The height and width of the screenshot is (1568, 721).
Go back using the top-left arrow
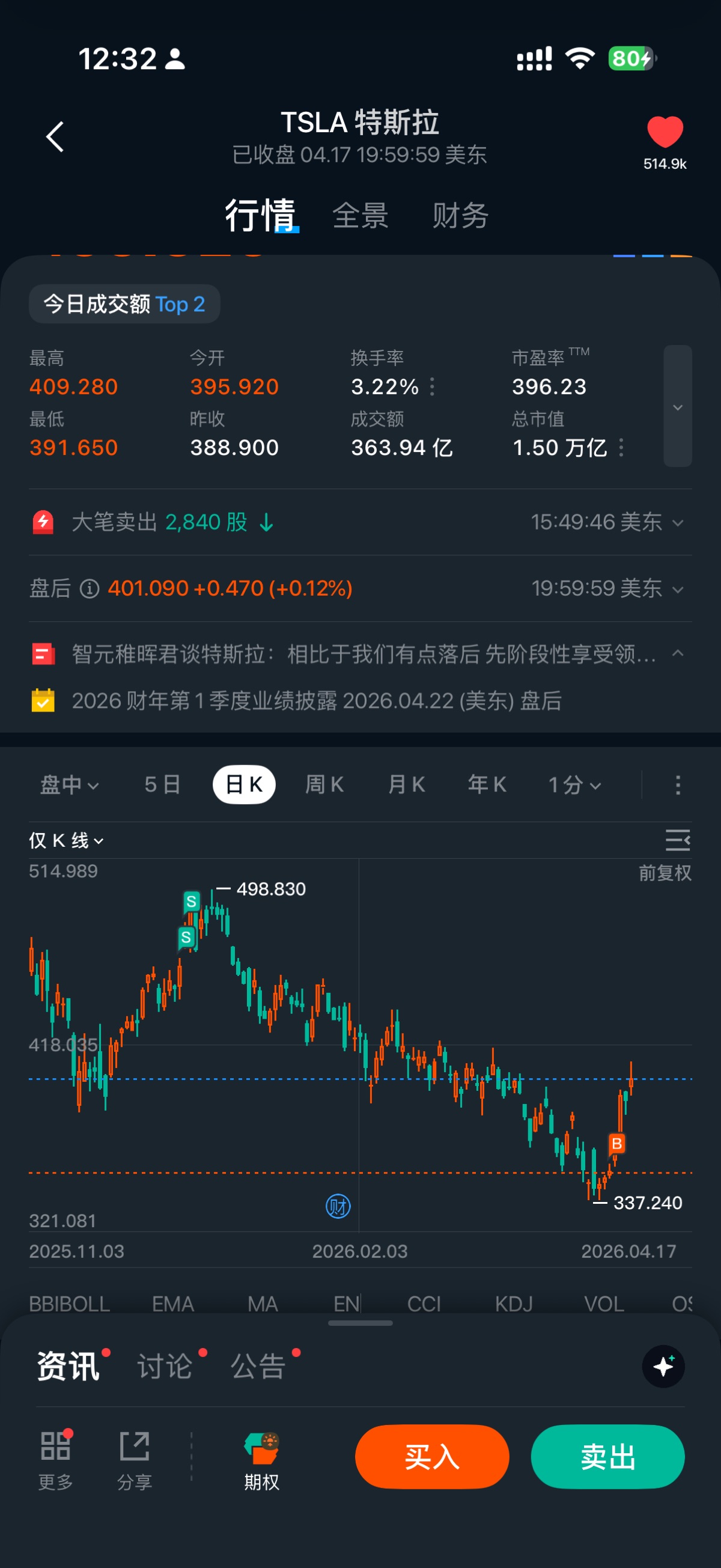click(x=55, y=136)
